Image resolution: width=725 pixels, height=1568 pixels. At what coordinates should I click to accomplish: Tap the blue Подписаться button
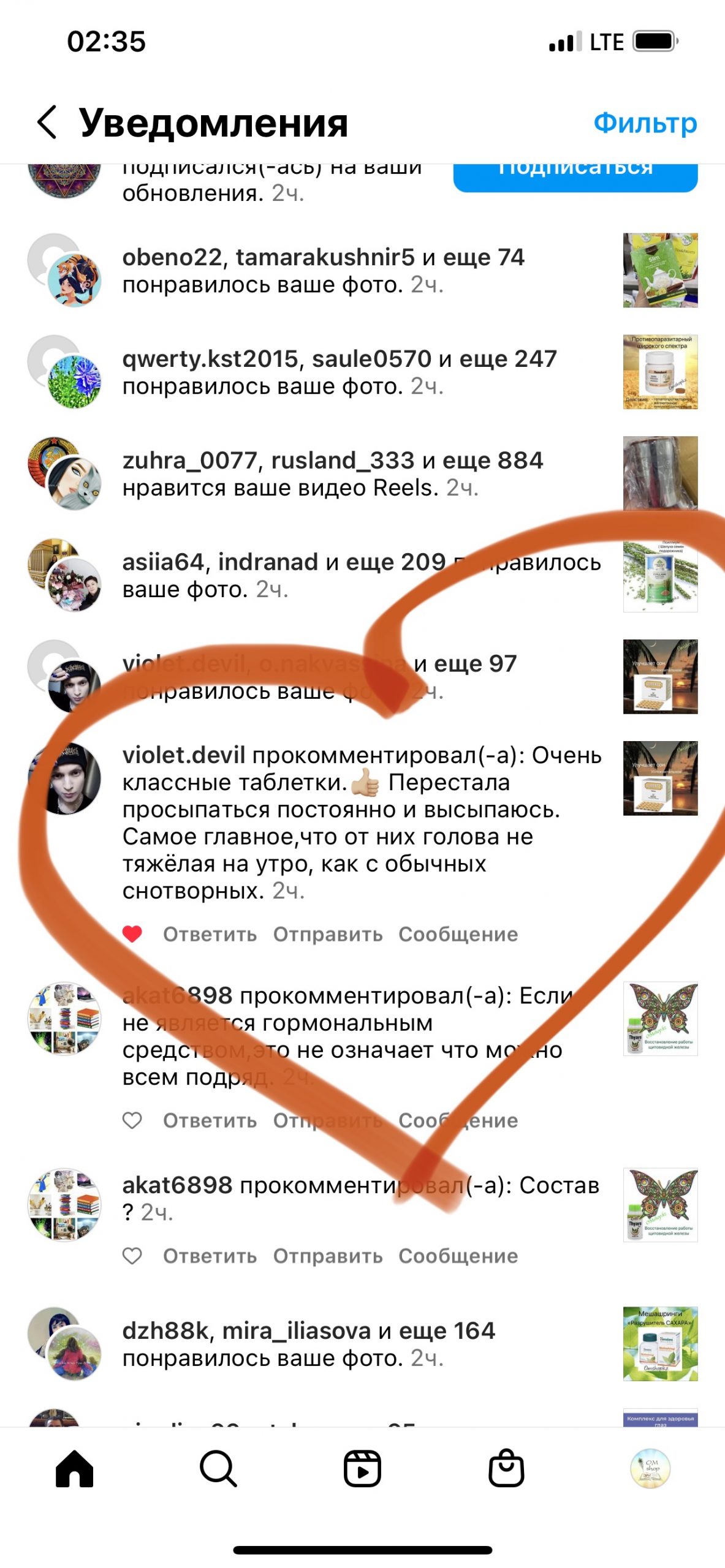point(575,173)
